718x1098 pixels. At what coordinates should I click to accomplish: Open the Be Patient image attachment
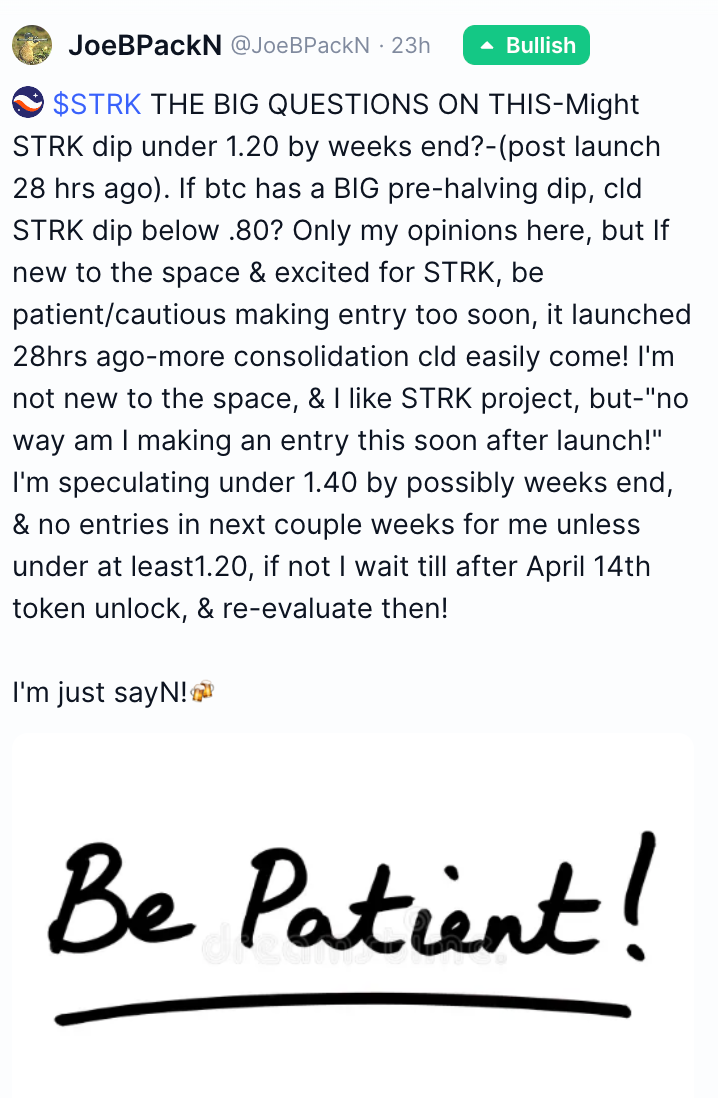coord(352,915)
